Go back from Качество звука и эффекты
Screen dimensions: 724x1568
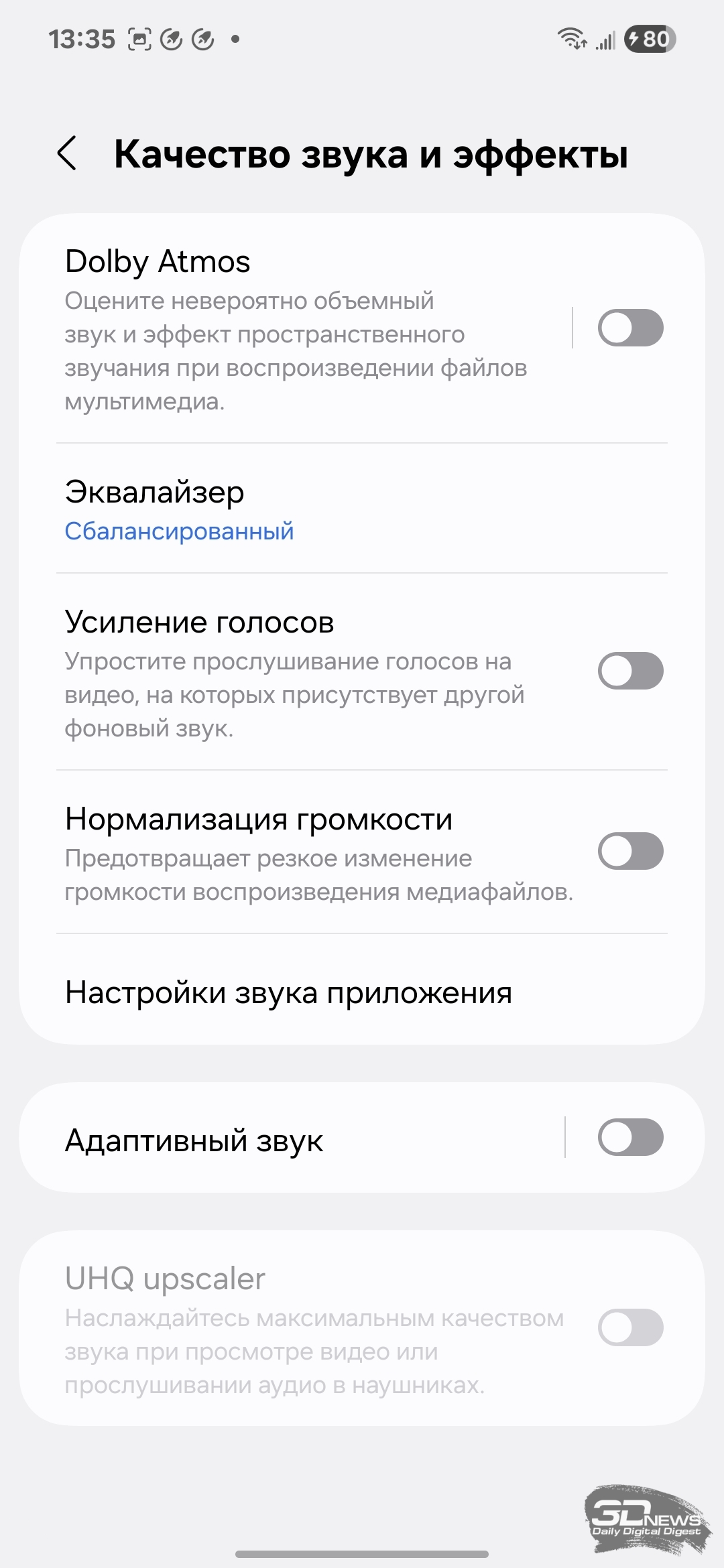tap(67, 153)
